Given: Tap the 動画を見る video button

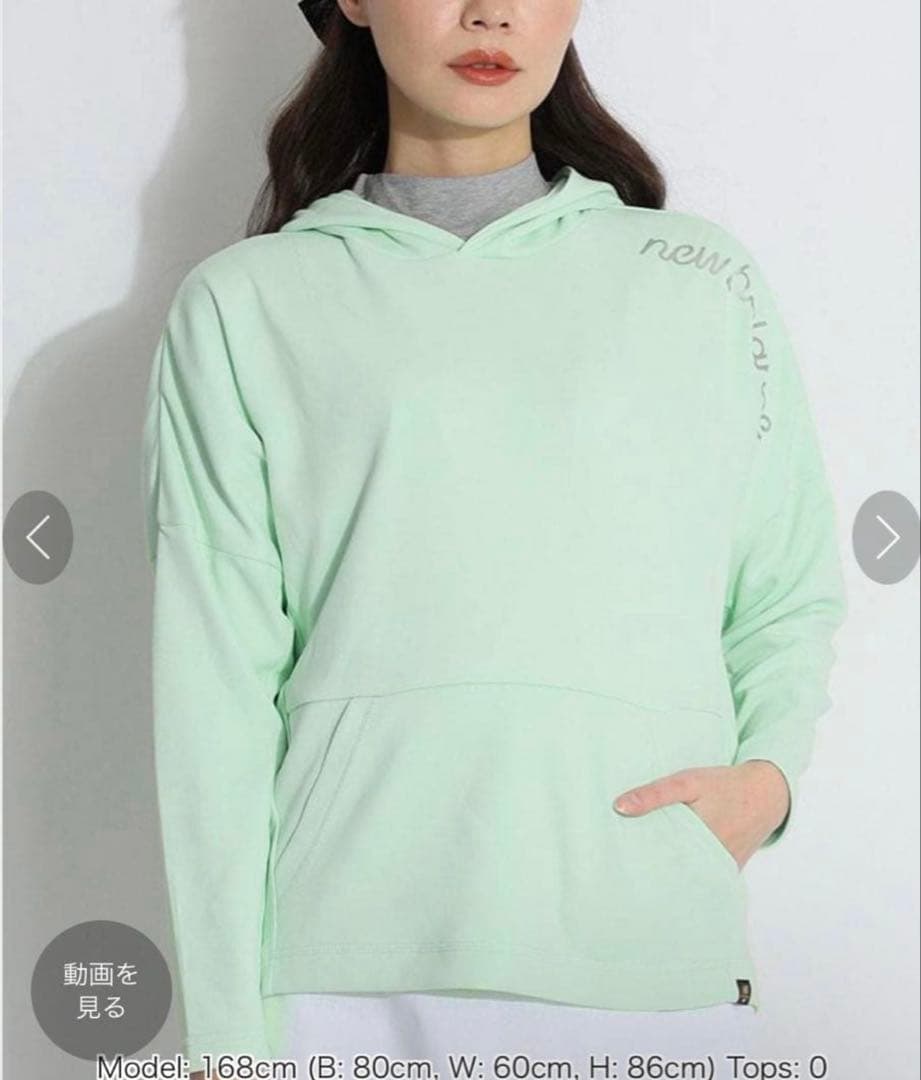Looking at the screenshot, I should click(x=101, y=990).
